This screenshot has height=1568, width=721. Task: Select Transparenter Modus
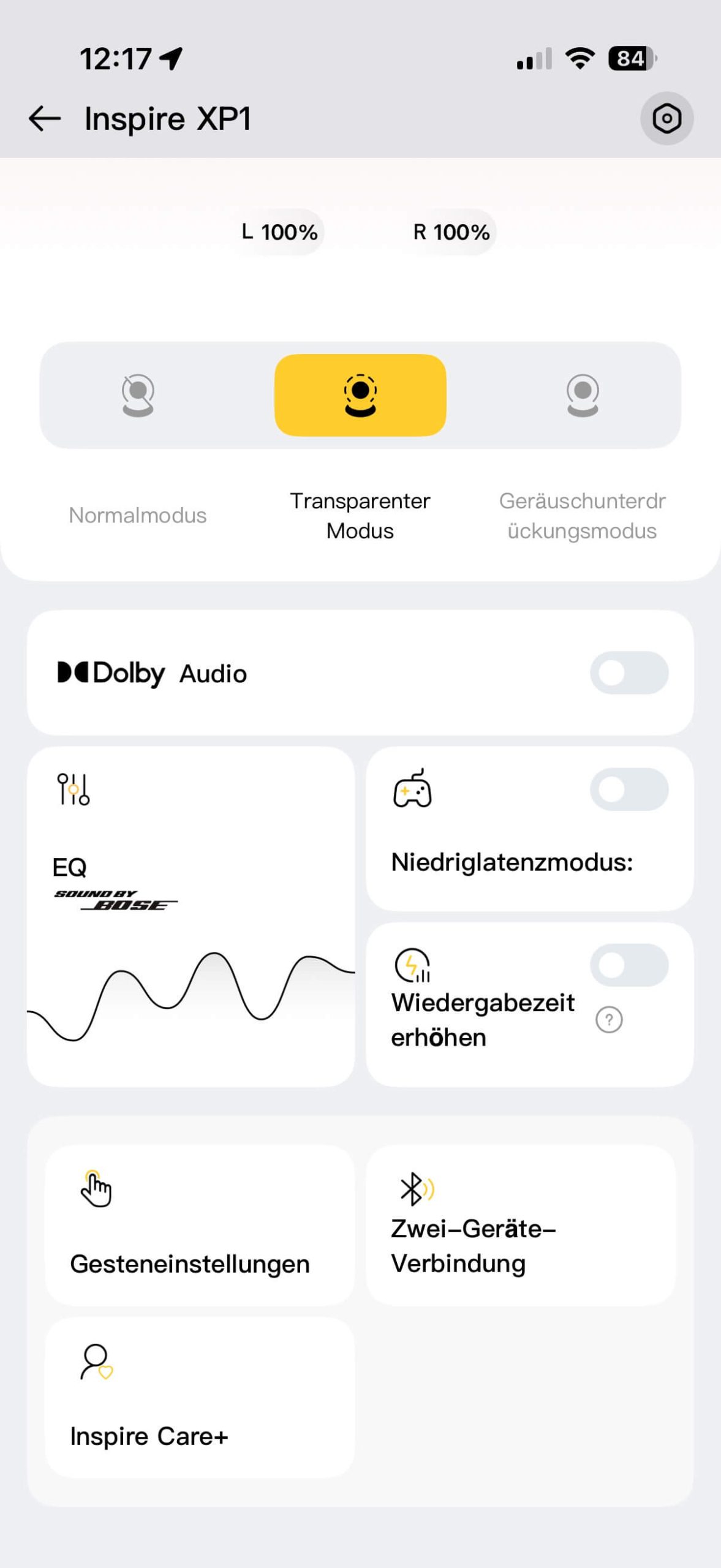pyautogui.click(x=360, y=396)
